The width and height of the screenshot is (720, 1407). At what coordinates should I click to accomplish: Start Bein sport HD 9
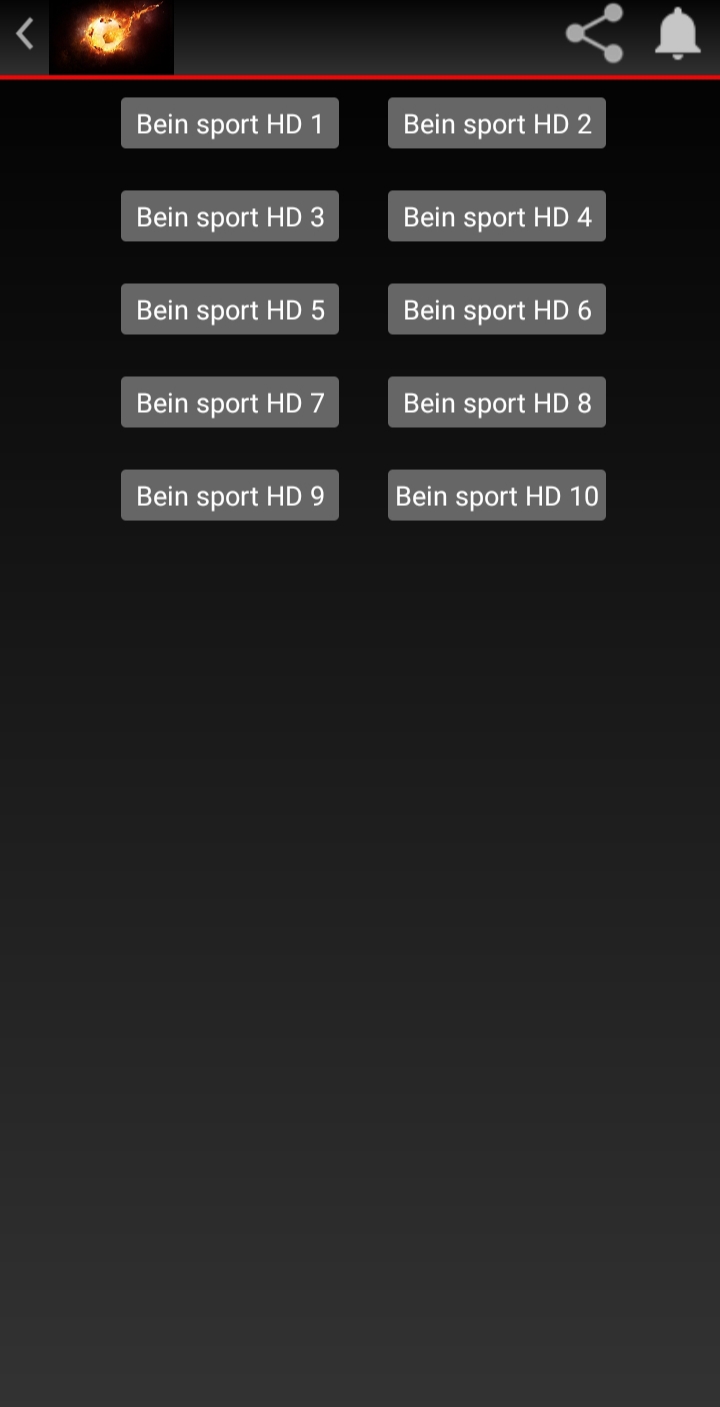point(230,495)
